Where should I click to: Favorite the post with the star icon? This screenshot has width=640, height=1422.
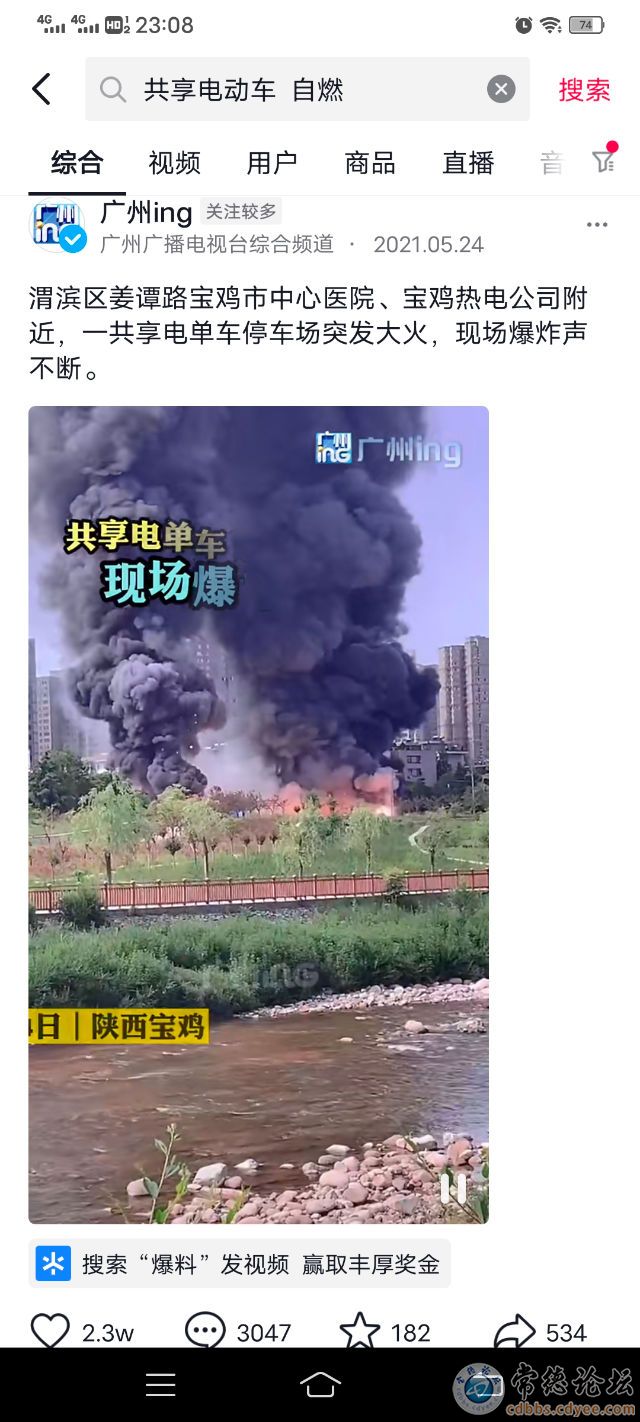pos(360,1332)
